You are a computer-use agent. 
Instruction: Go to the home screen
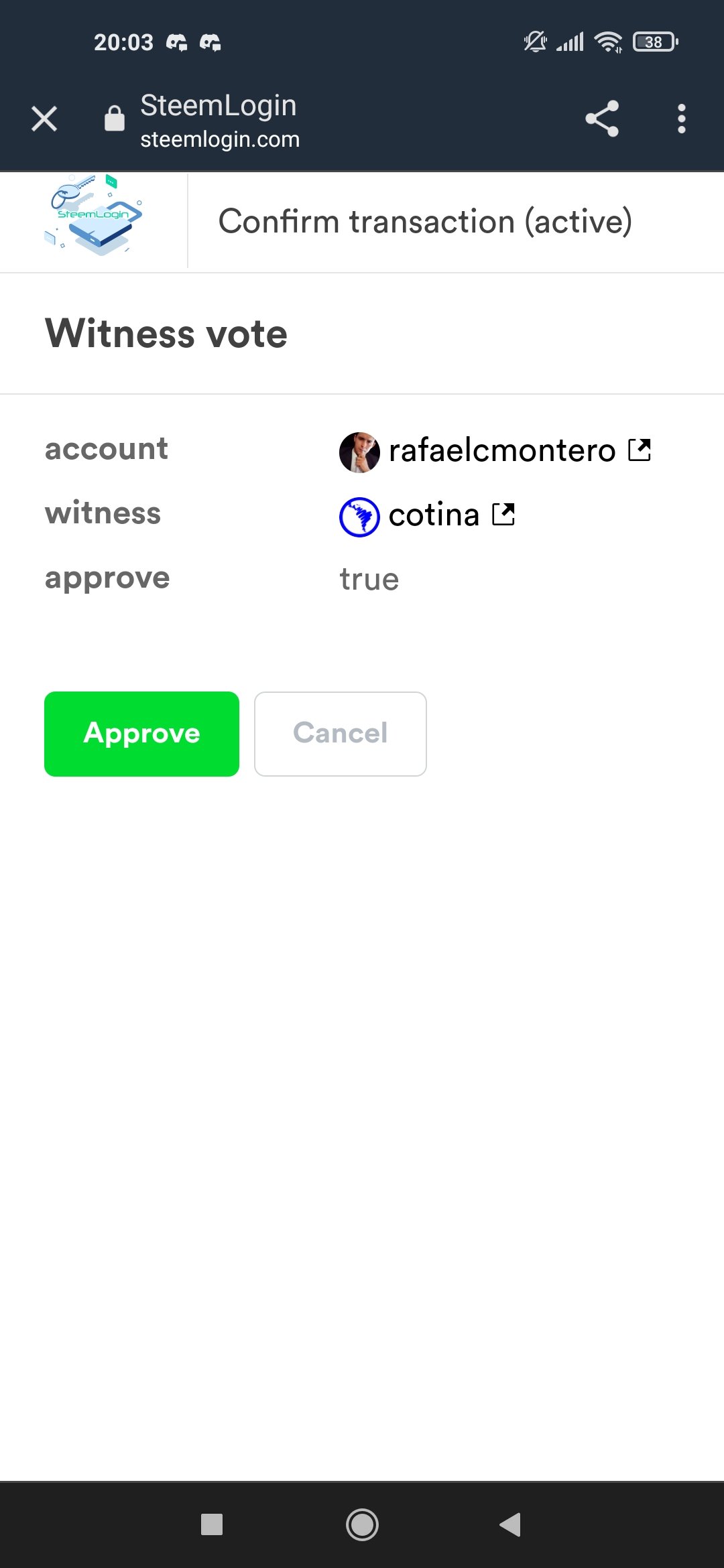point(362,1524)
